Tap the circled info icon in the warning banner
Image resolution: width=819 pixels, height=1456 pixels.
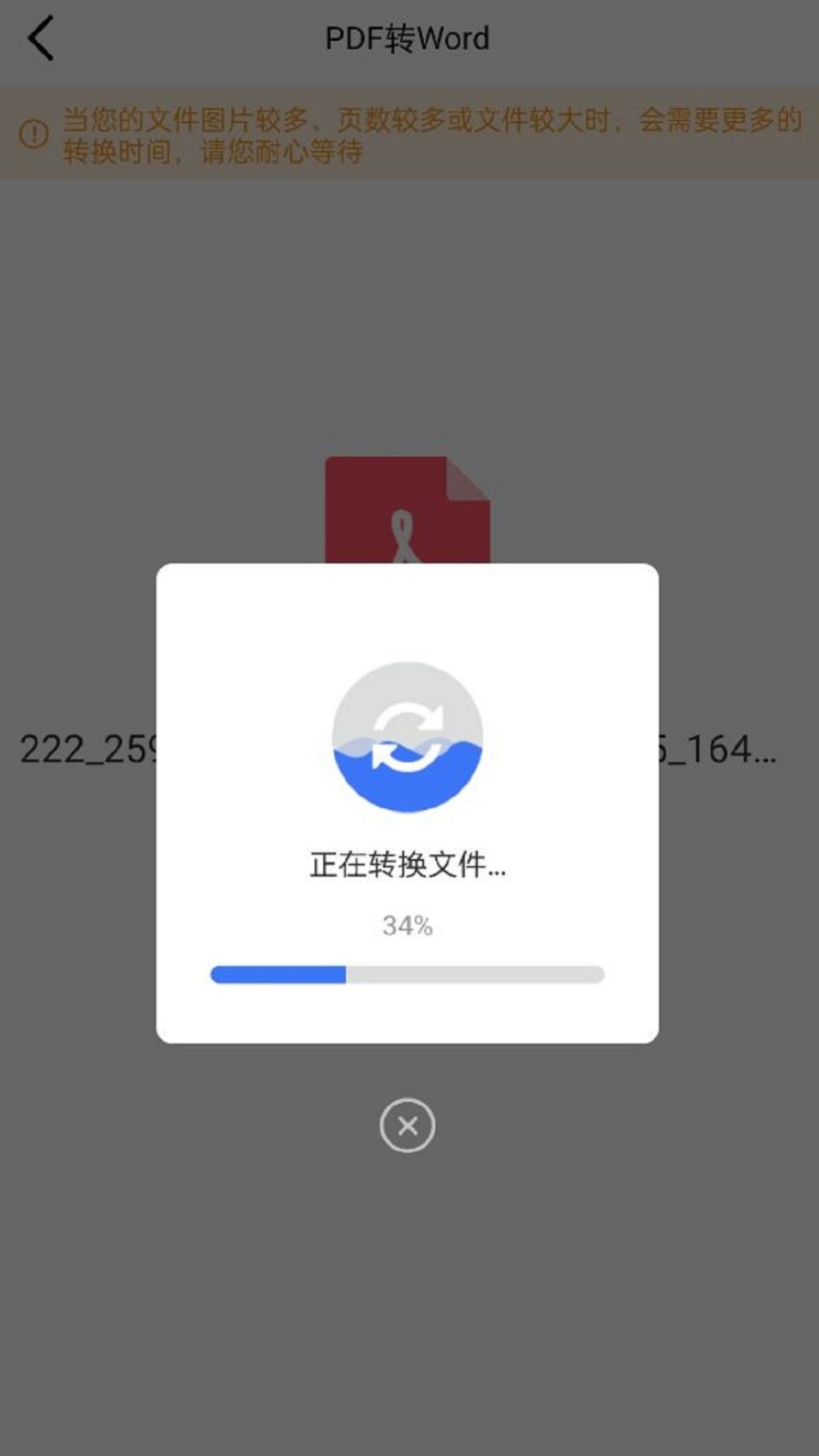click(x=34, y=135)
